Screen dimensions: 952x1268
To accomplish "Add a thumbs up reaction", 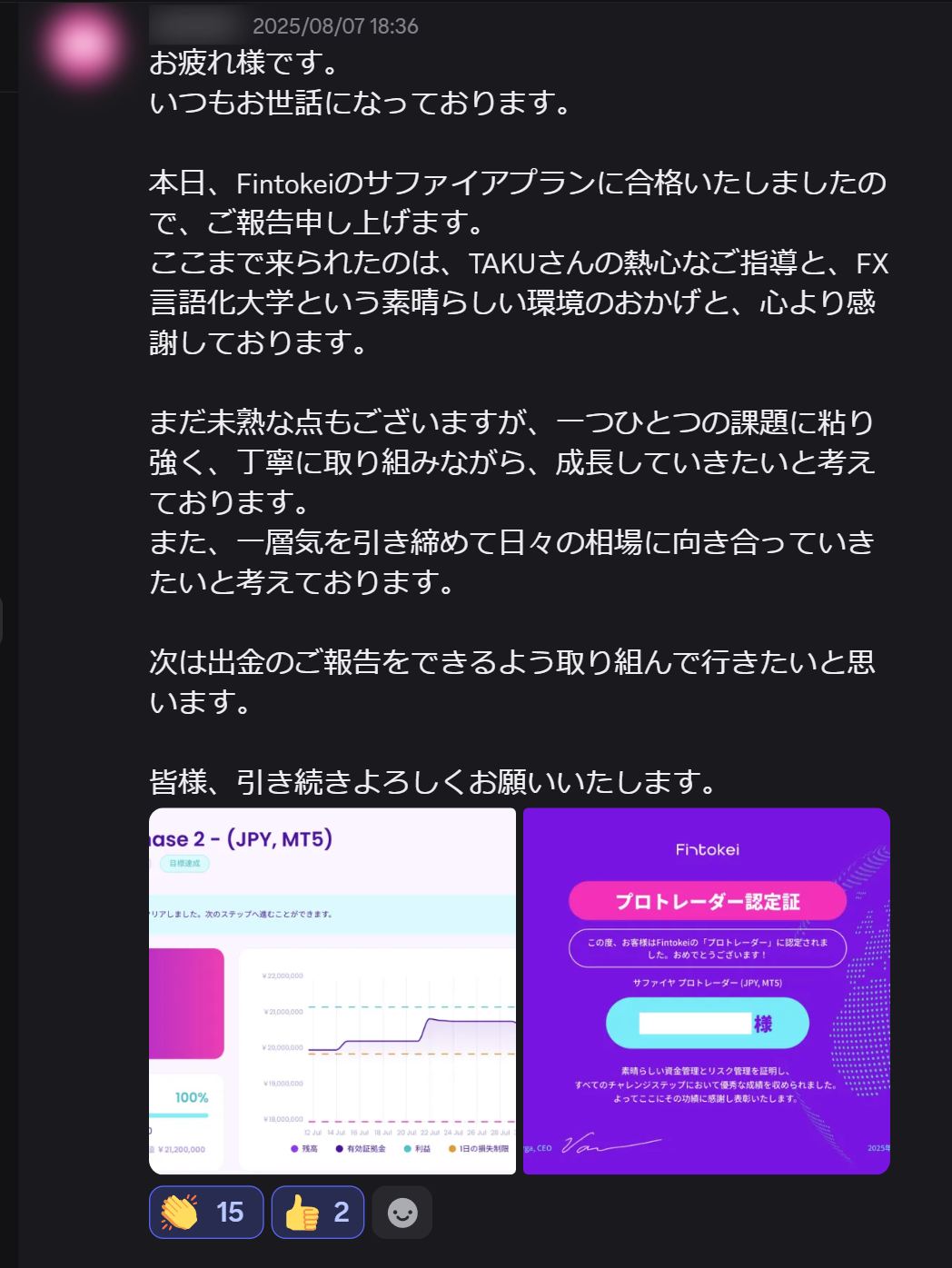I will (x=318, y=1212).
